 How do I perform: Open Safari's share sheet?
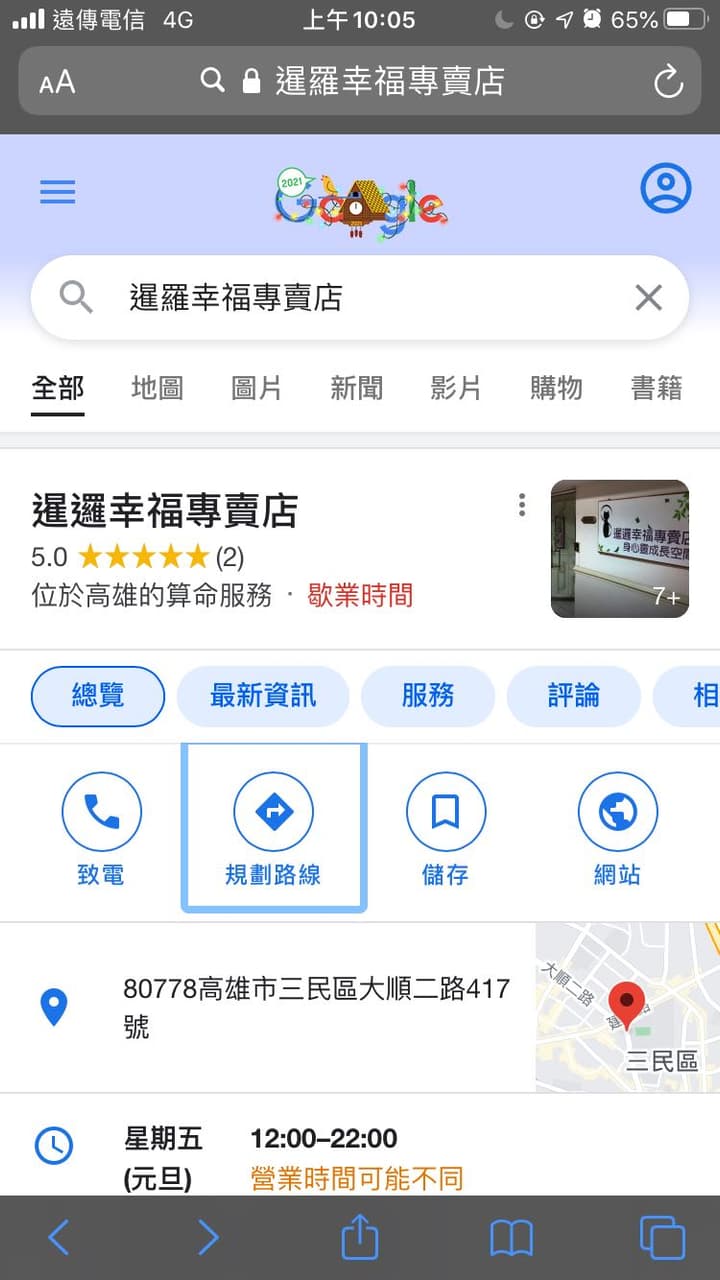[360, 1238]
